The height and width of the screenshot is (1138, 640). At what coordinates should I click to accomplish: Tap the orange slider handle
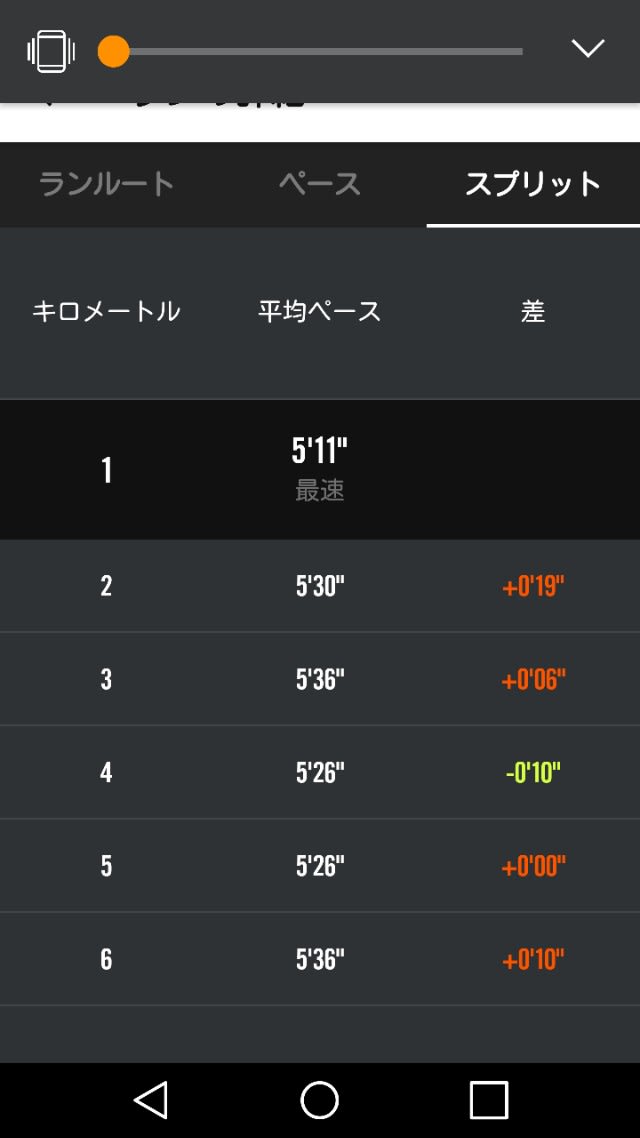click(113, 52)
